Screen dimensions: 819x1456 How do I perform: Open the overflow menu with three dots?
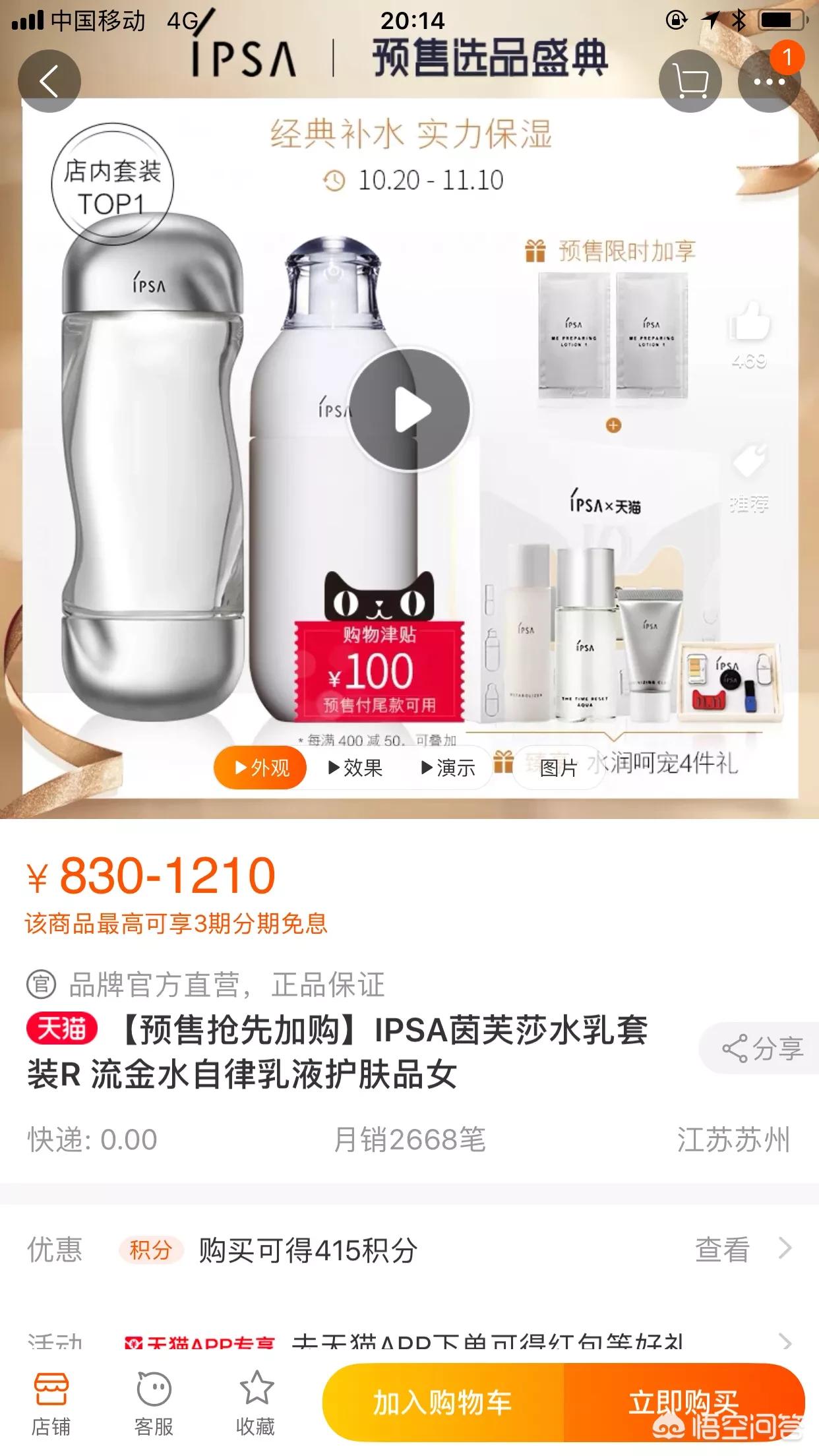pos(769,82)
